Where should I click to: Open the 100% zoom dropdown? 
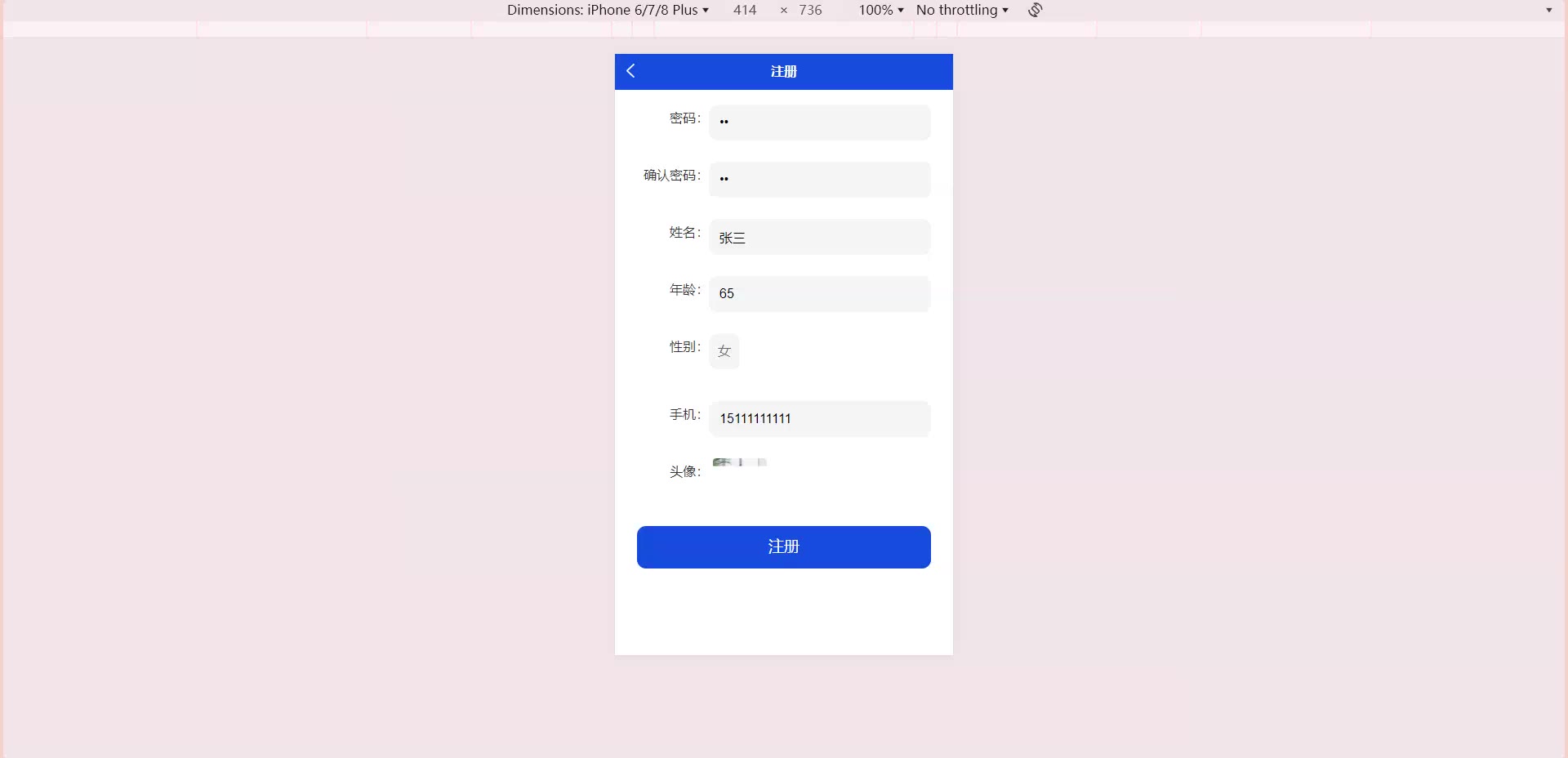(x=880, y=10)
